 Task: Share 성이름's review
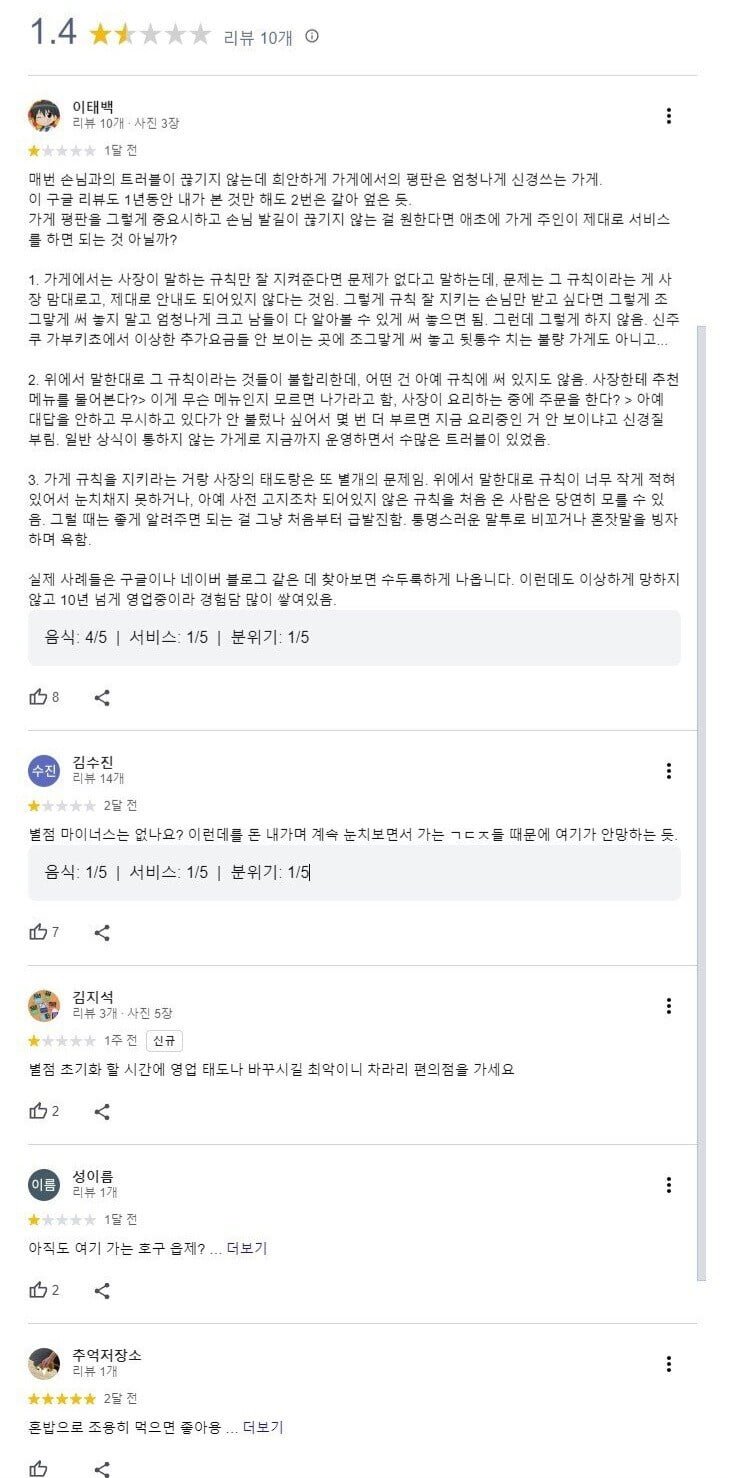[102, 1291]
